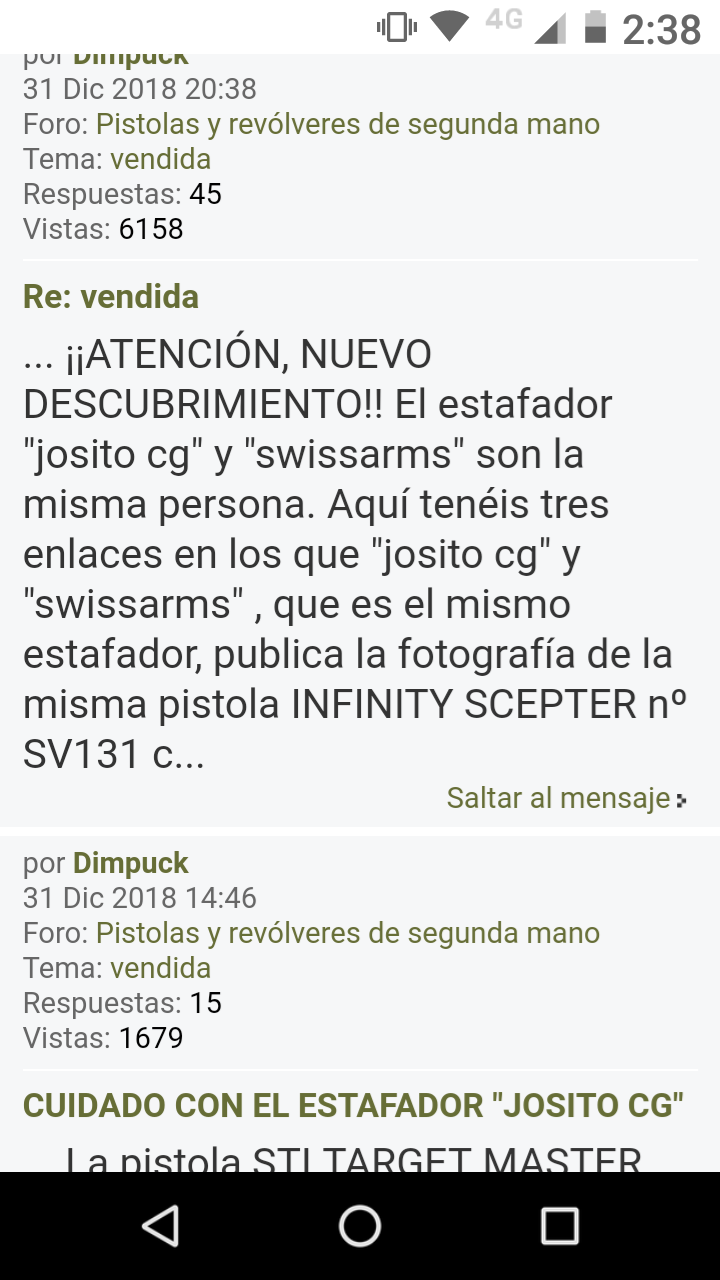Tap "Saltar al mensaje" link
This screenshot has height=1280, width=720.
point(559,798)
